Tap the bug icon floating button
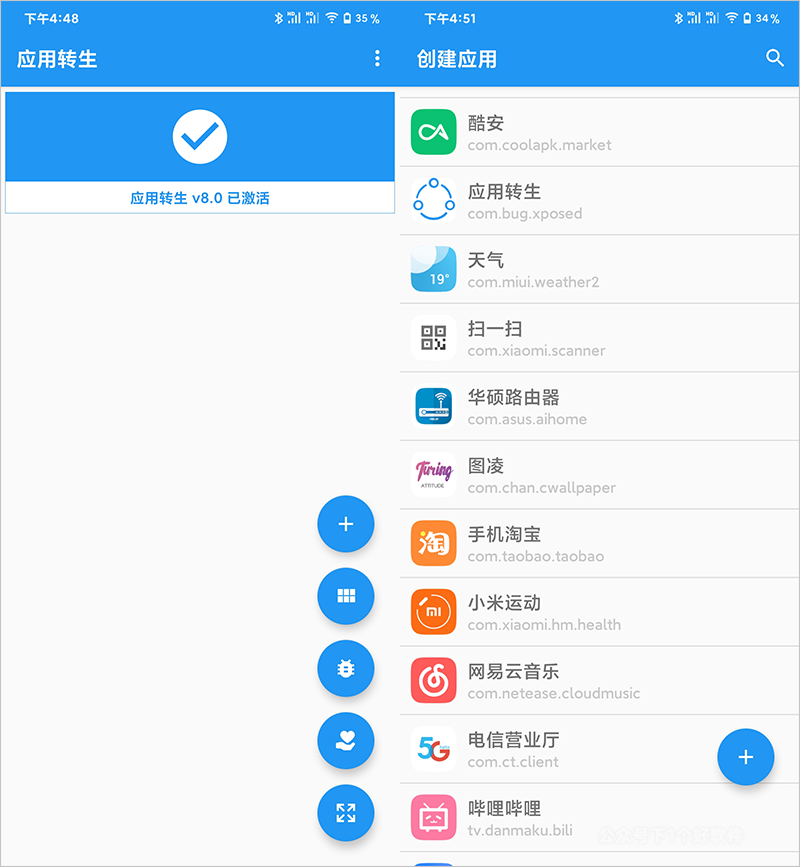Viewport: 800px width, 867px height. pyautogui.click(x=346, y=669)
